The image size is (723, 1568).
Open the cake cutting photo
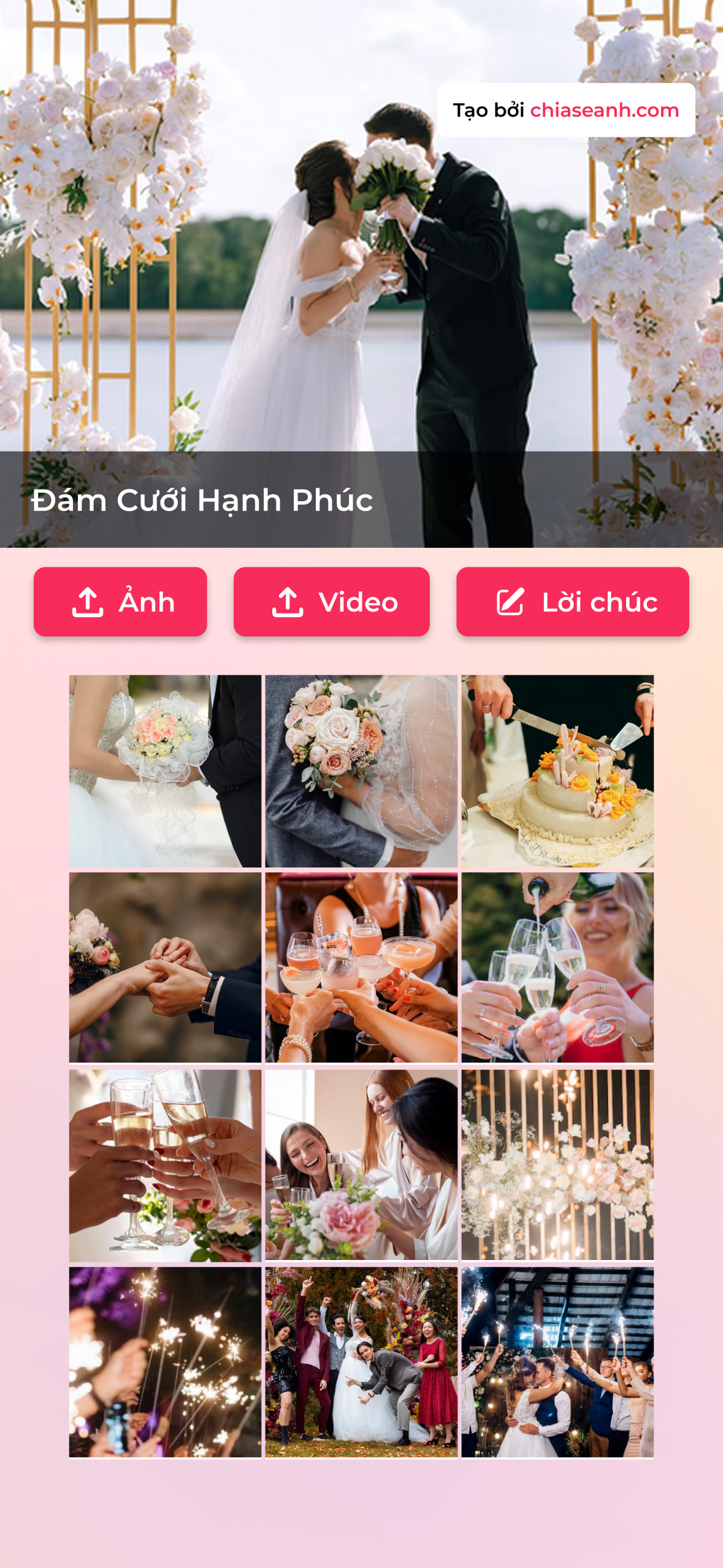[557, 771]
